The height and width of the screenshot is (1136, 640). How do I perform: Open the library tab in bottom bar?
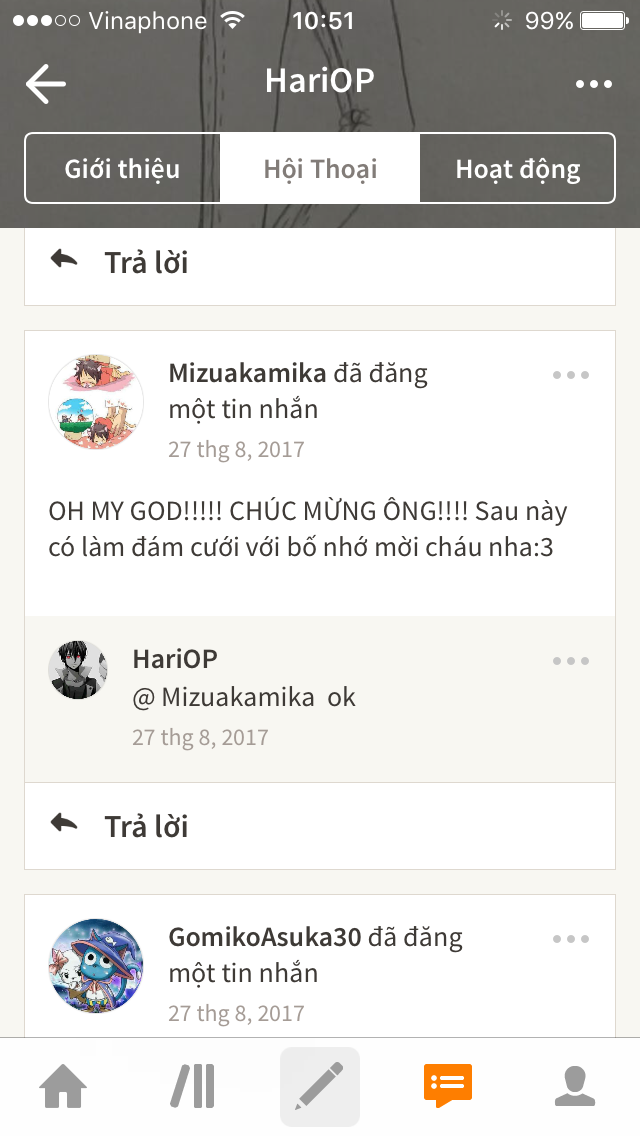(x=192, y=1086)
